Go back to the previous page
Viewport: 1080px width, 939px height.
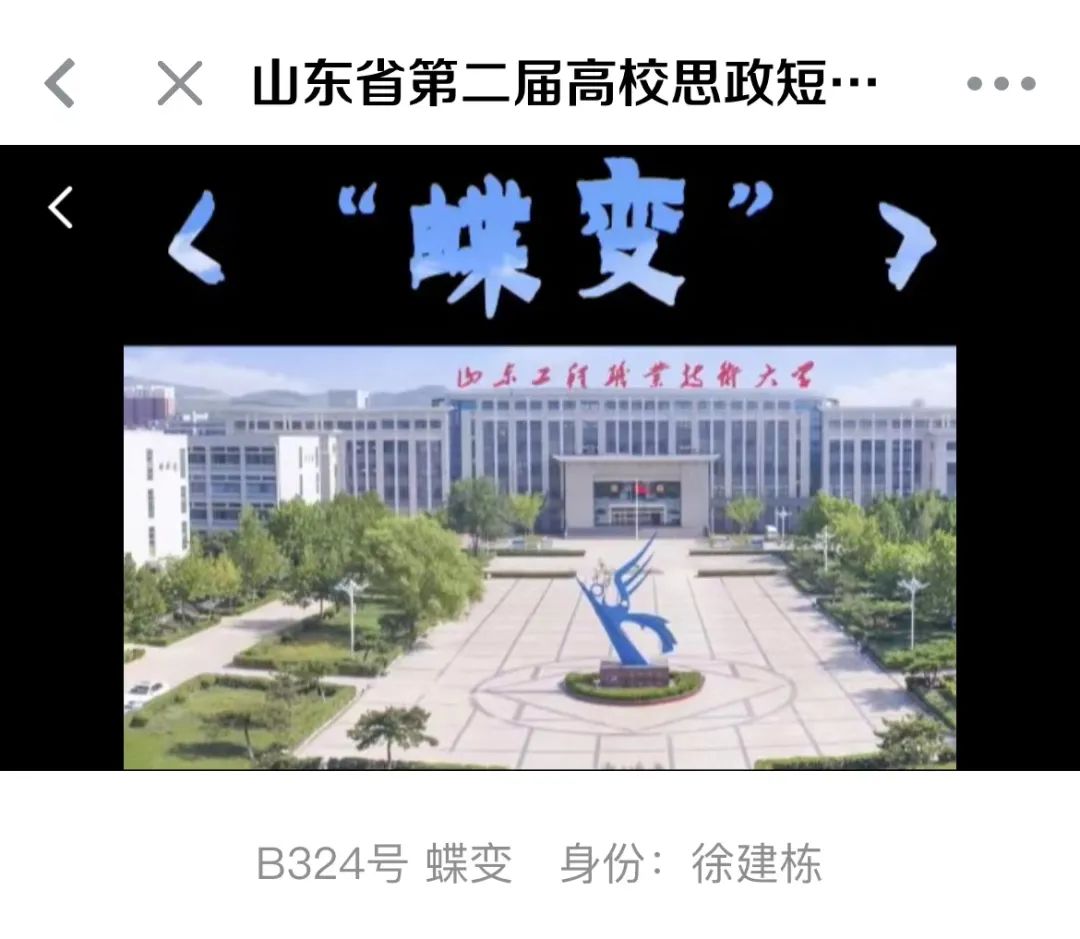point(60,83)
